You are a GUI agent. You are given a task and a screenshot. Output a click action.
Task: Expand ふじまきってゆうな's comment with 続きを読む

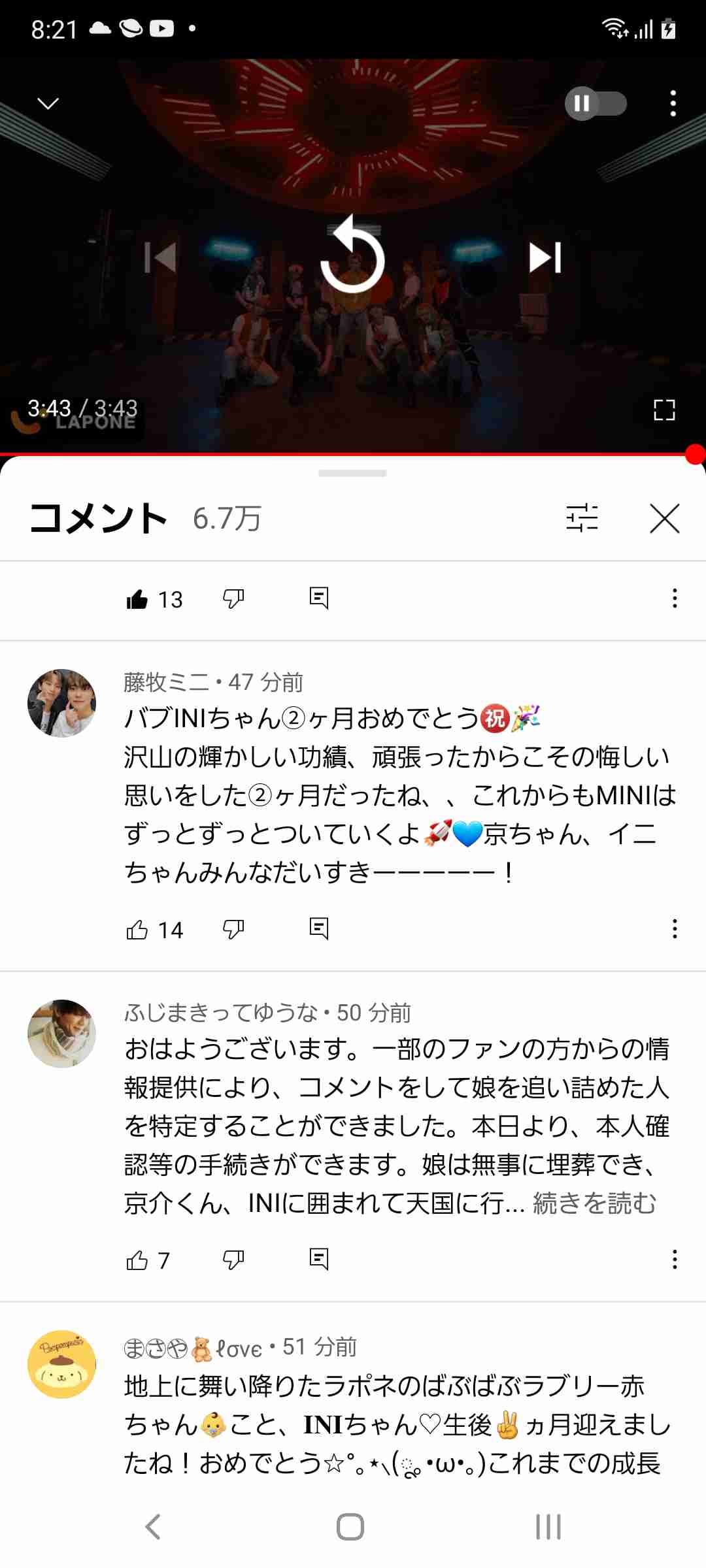pyautogui.click(x=594, y=1203)
